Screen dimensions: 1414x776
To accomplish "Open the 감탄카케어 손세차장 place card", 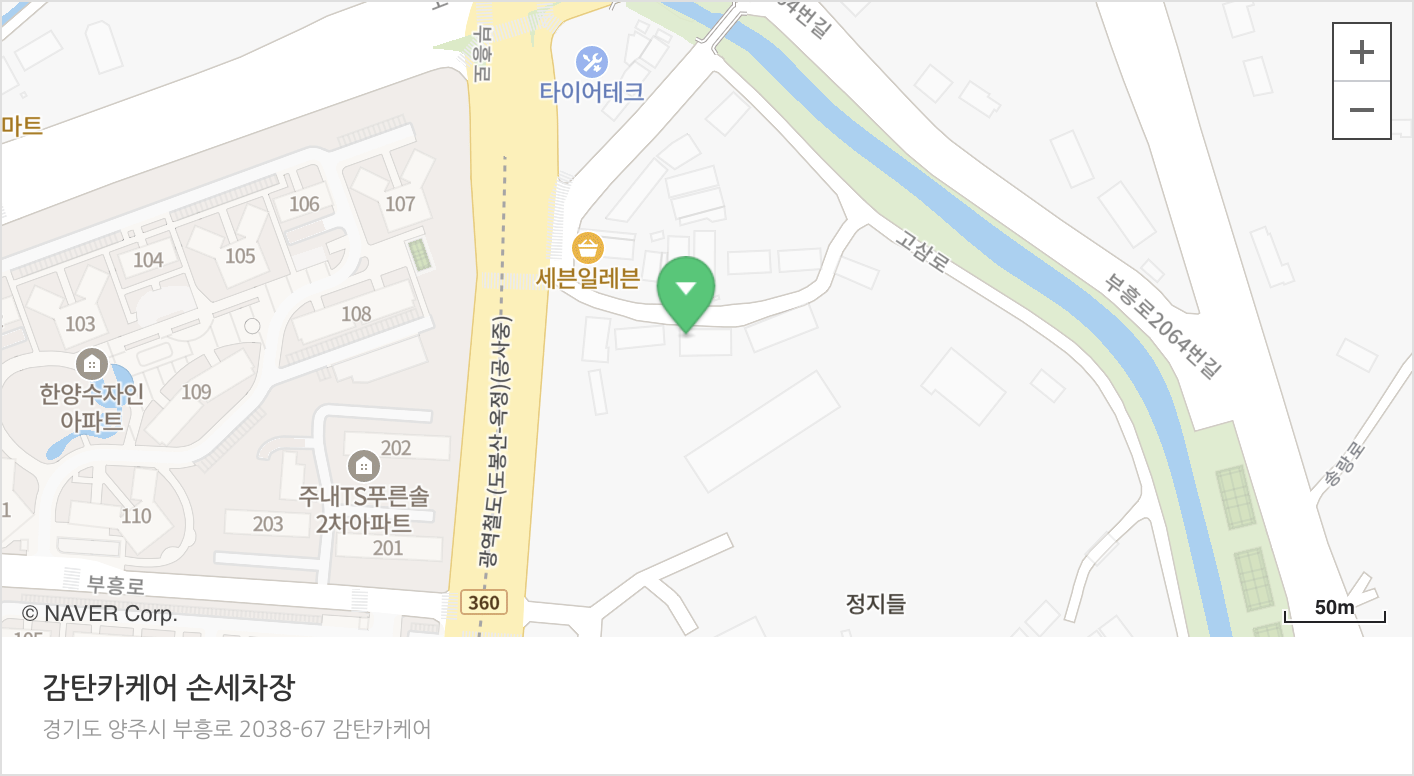I will 168,688.
